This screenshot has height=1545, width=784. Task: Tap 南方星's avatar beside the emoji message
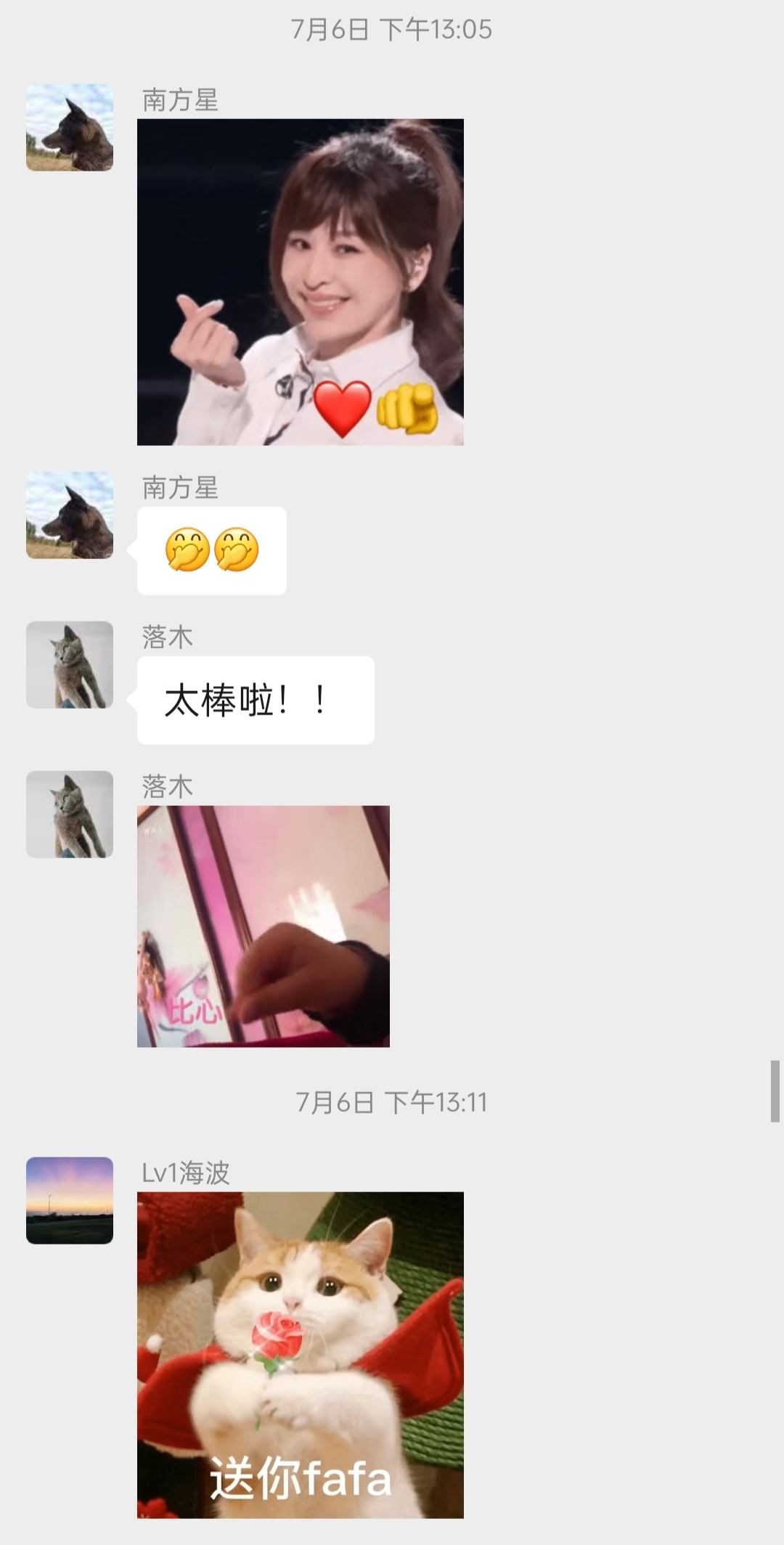70,515
